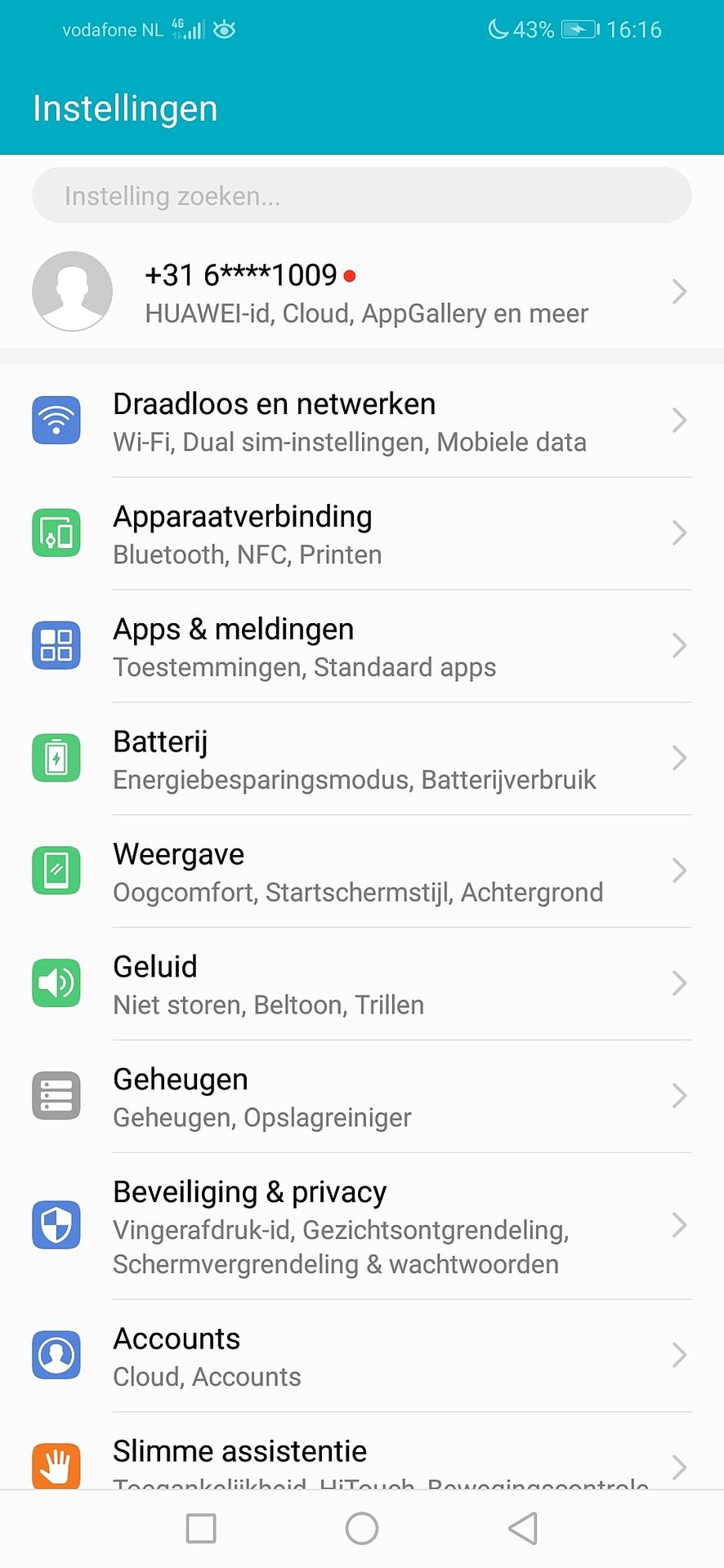The height and width of the screenshot is (1568, 724).
Task: Open Apps & meldingen
Action: (x=362, y=647)
